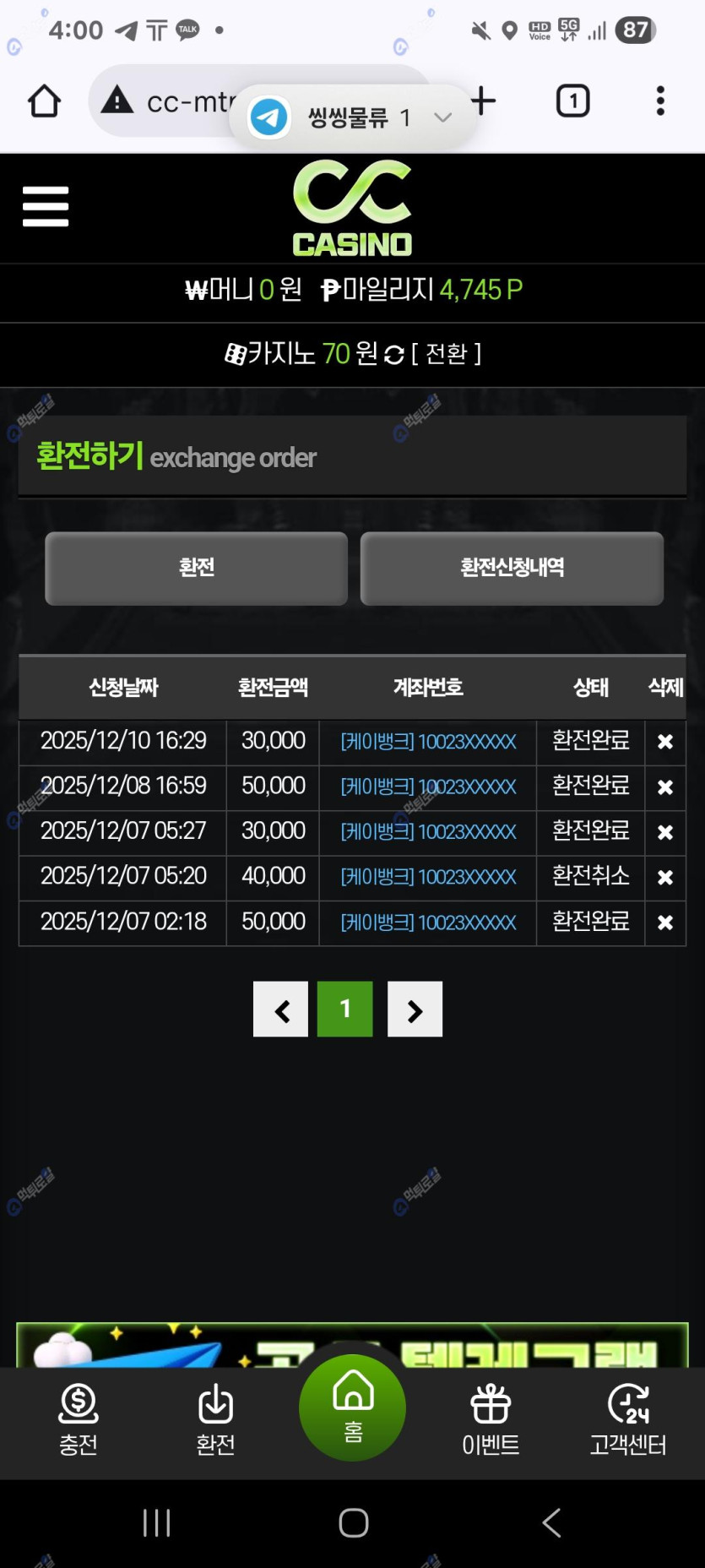
Task: Open the browser overflow menu
Action: [x=660, y=101]
